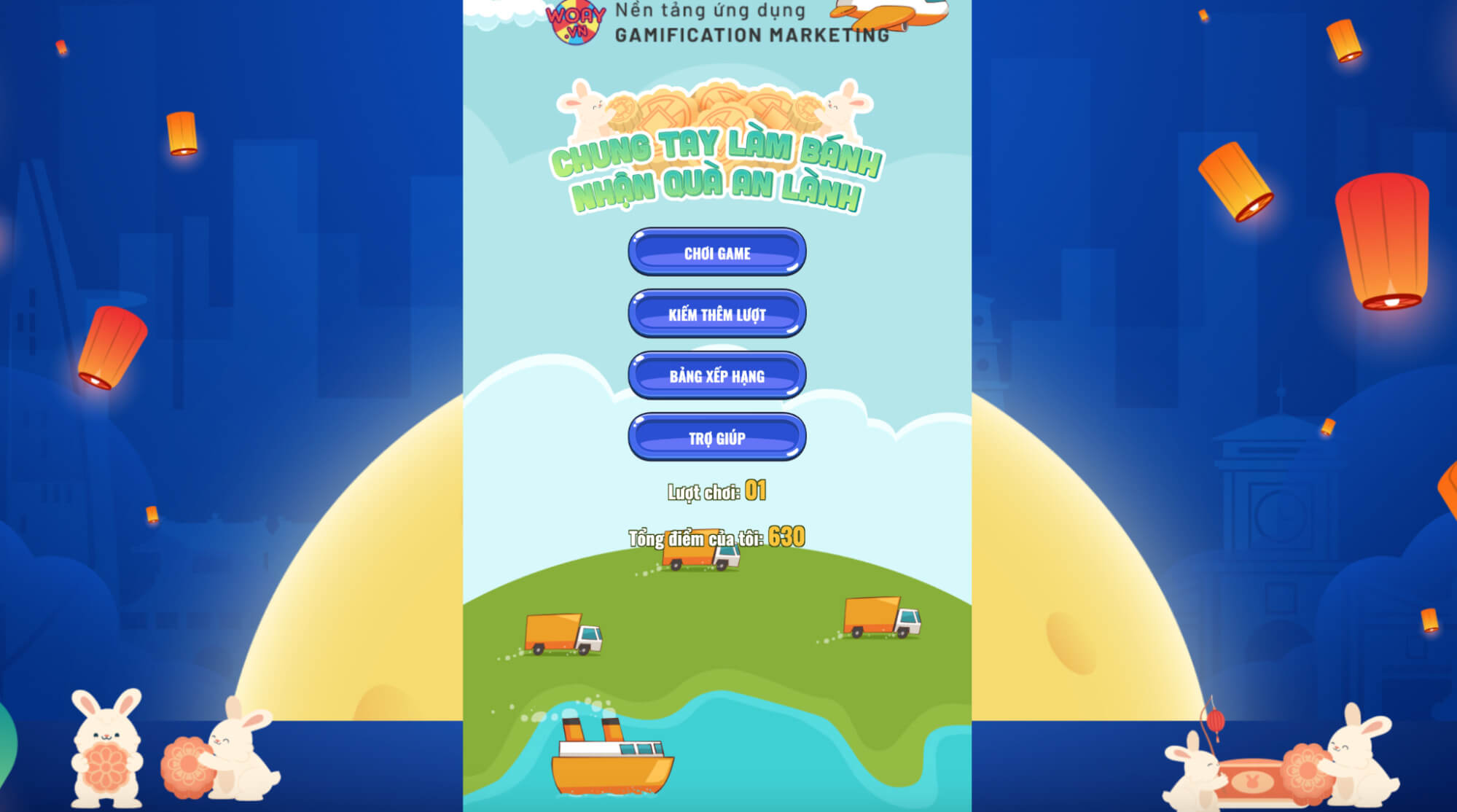This screenshot has width=1457, height=812.
Task: Start playing with the Chơi Game button
Action: pos(716,252)
